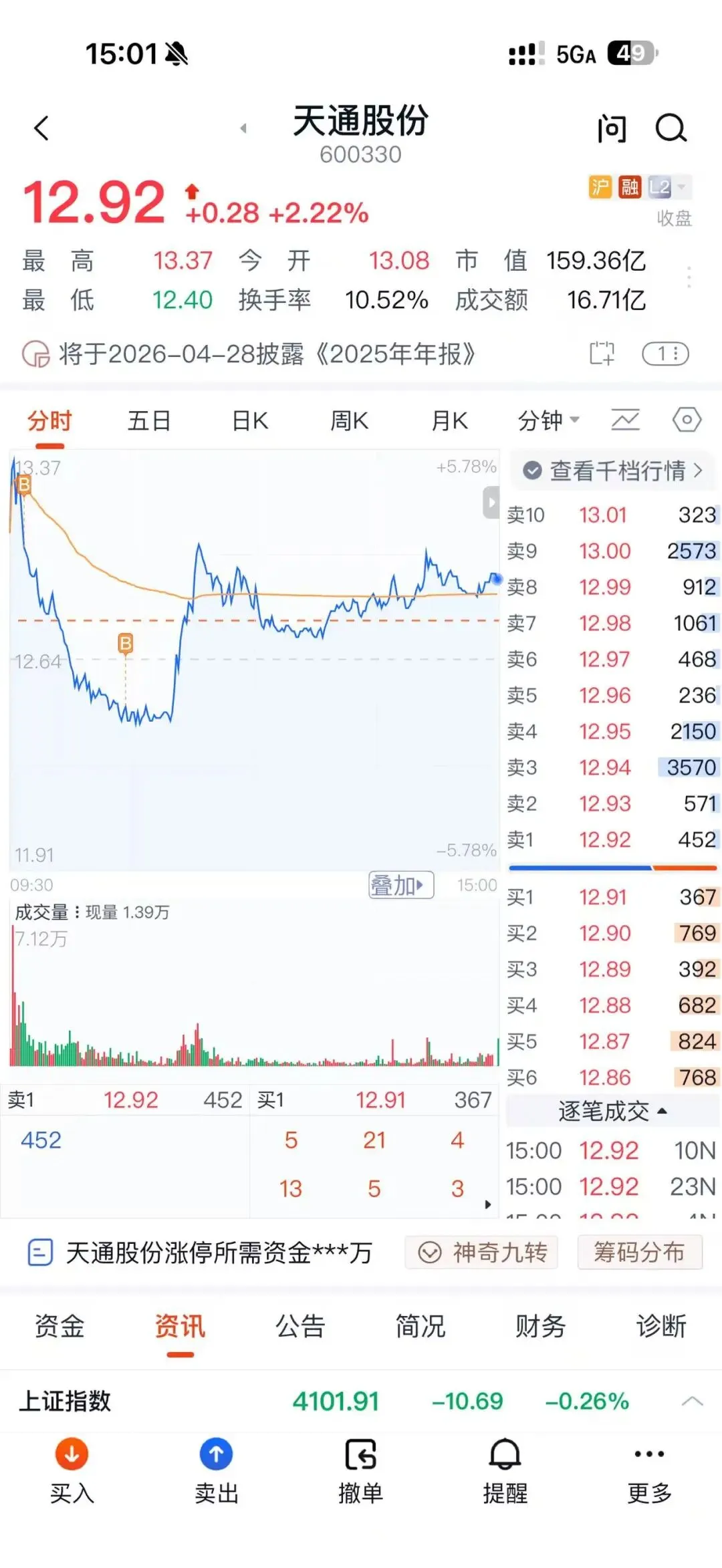This screenshot has height=1568, width=722.
Task: Open the 分钟 interval dropdown
Action: 548,421
